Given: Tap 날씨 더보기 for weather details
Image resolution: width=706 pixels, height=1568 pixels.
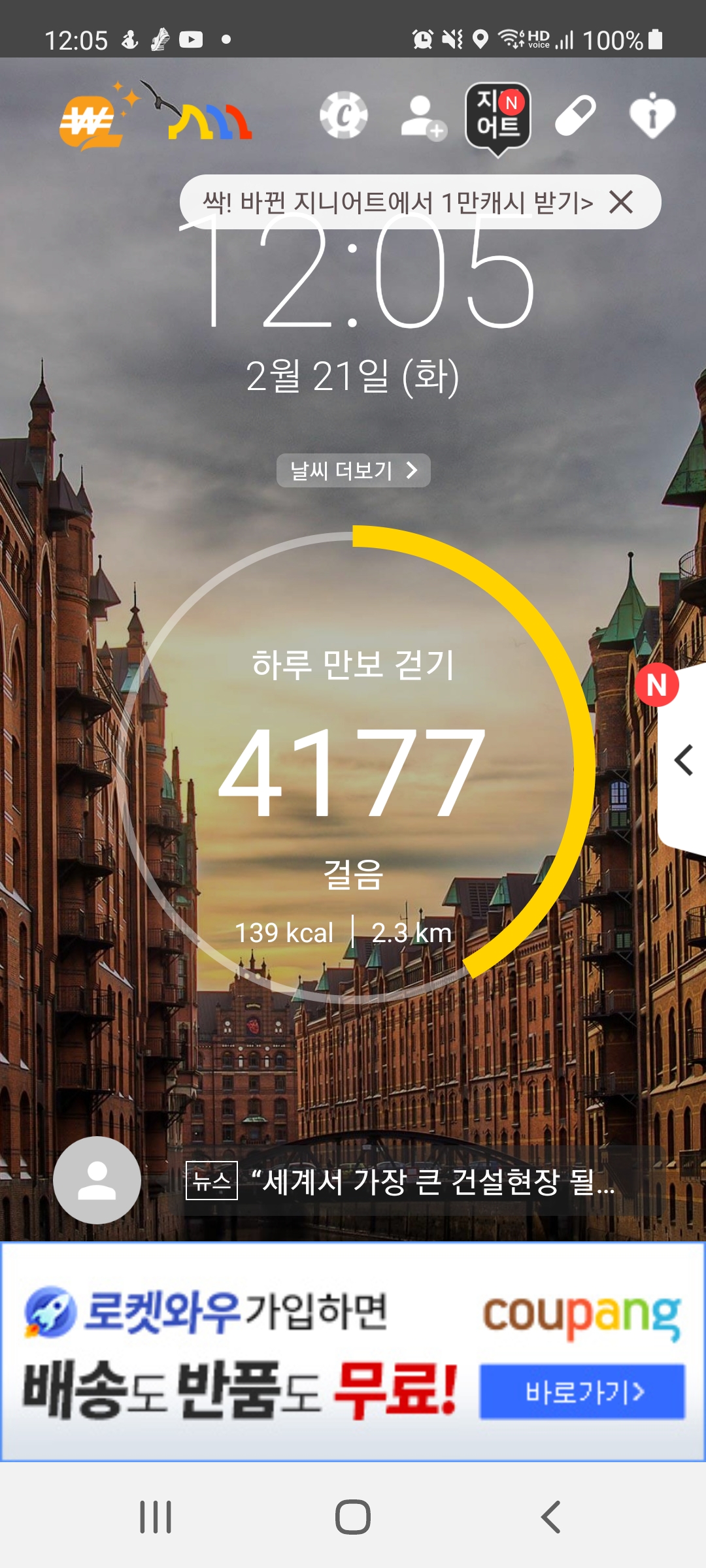Looking at the screenshot, I should pos(354,470).
